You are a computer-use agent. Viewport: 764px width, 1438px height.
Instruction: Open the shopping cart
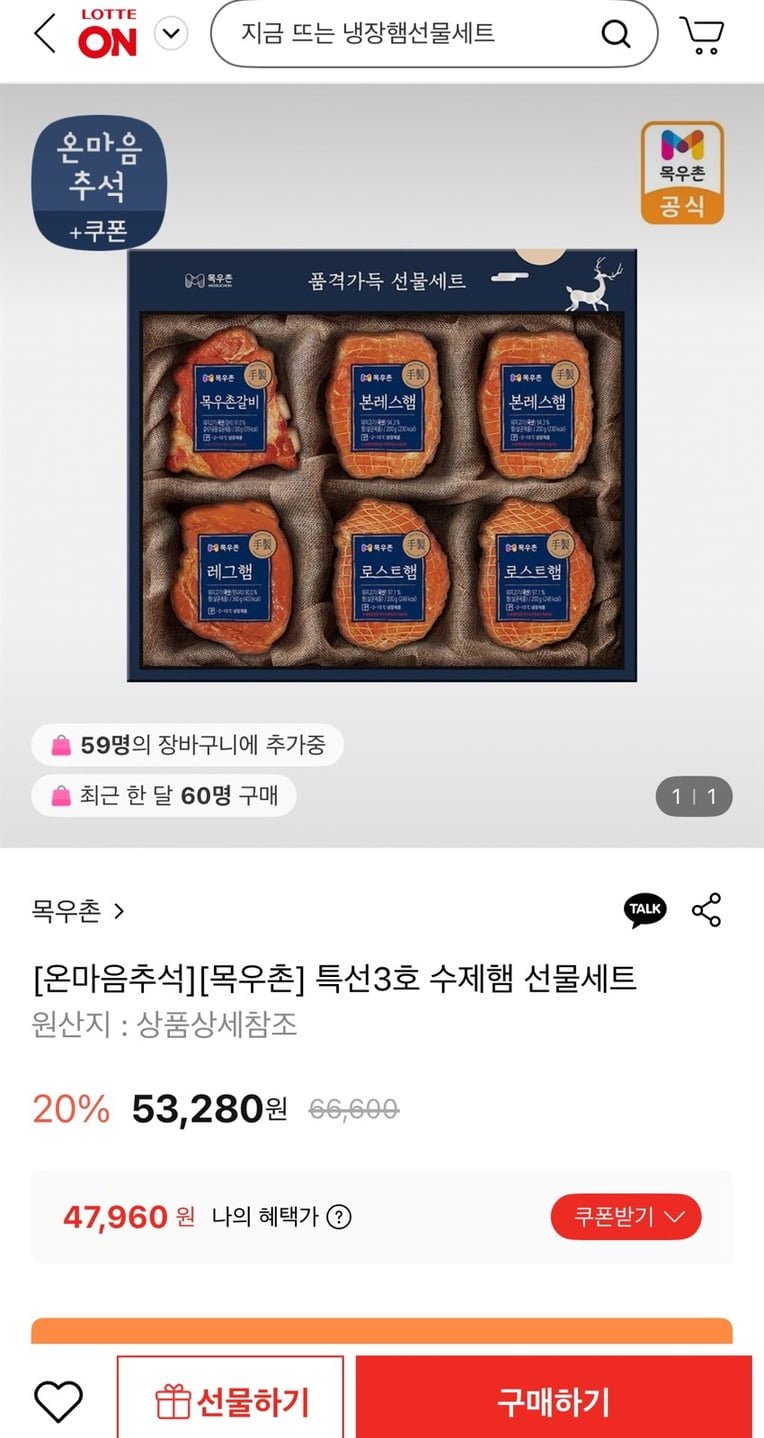(702, 35)
